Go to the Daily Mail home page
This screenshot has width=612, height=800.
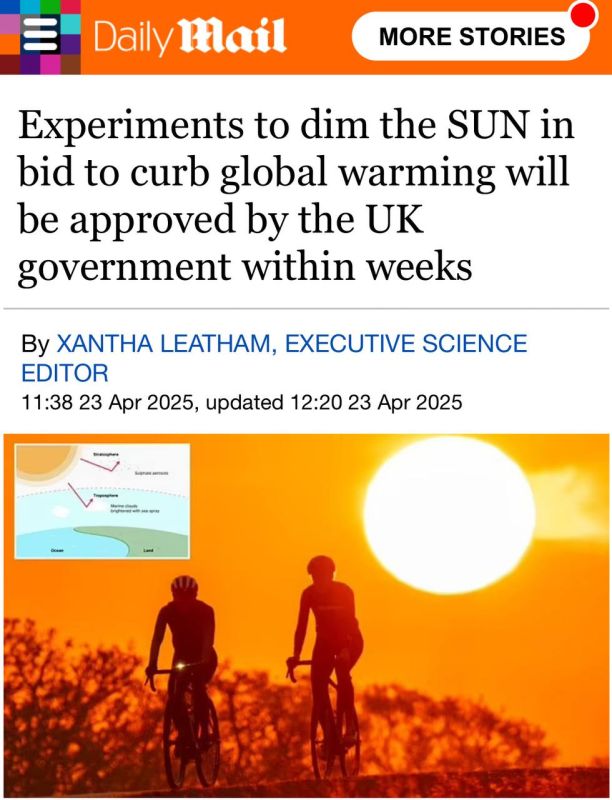[191, 38]
